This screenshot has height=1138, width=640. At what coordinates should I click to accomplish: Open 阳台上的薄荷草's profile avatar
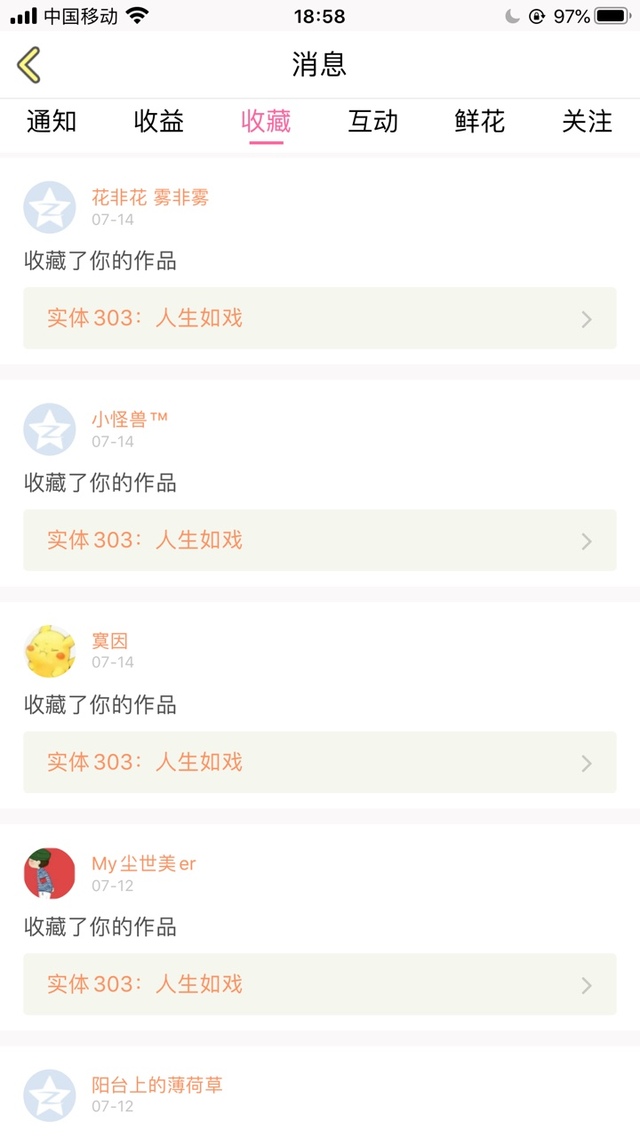click(50, 1094)
